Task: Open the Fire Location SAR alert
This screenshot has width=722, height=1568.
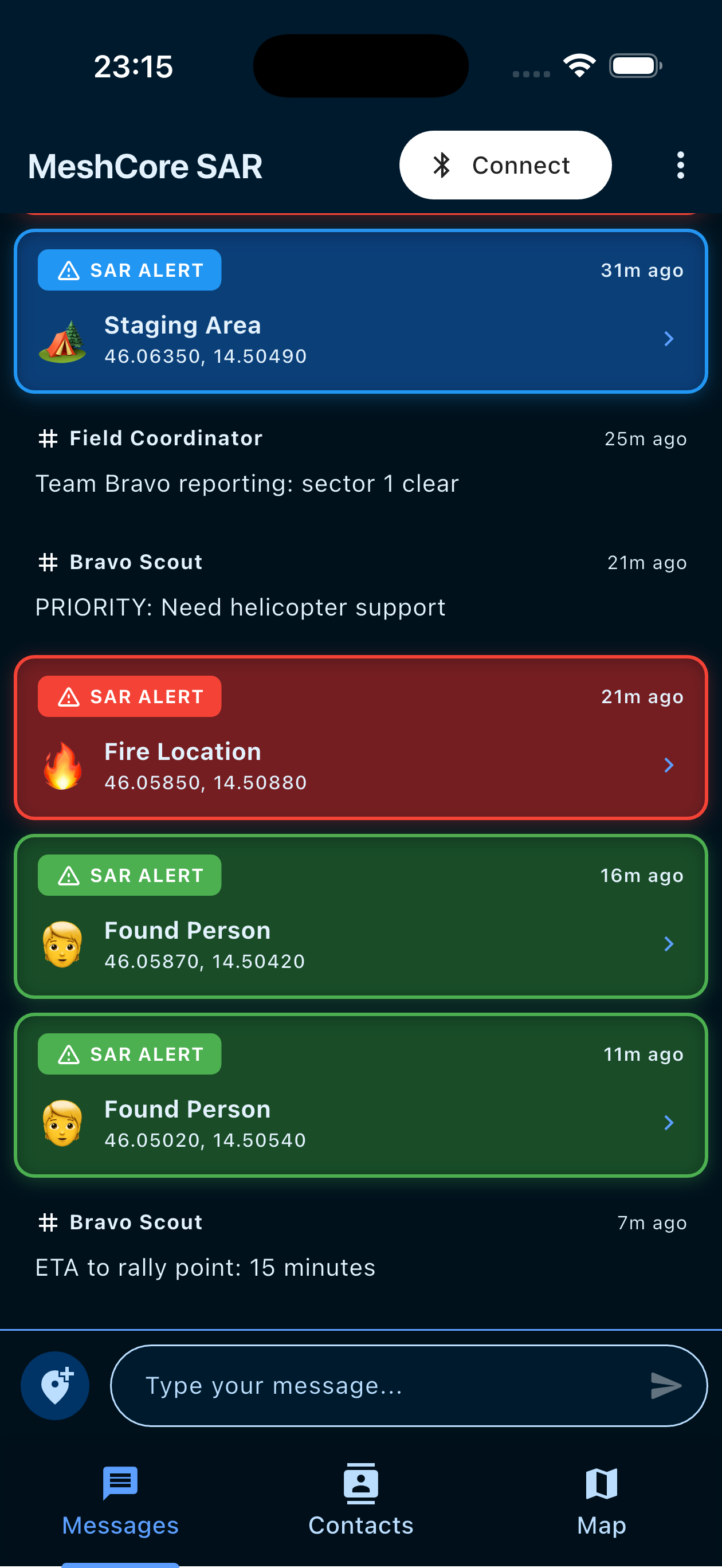Action: [x=360, y=738]
